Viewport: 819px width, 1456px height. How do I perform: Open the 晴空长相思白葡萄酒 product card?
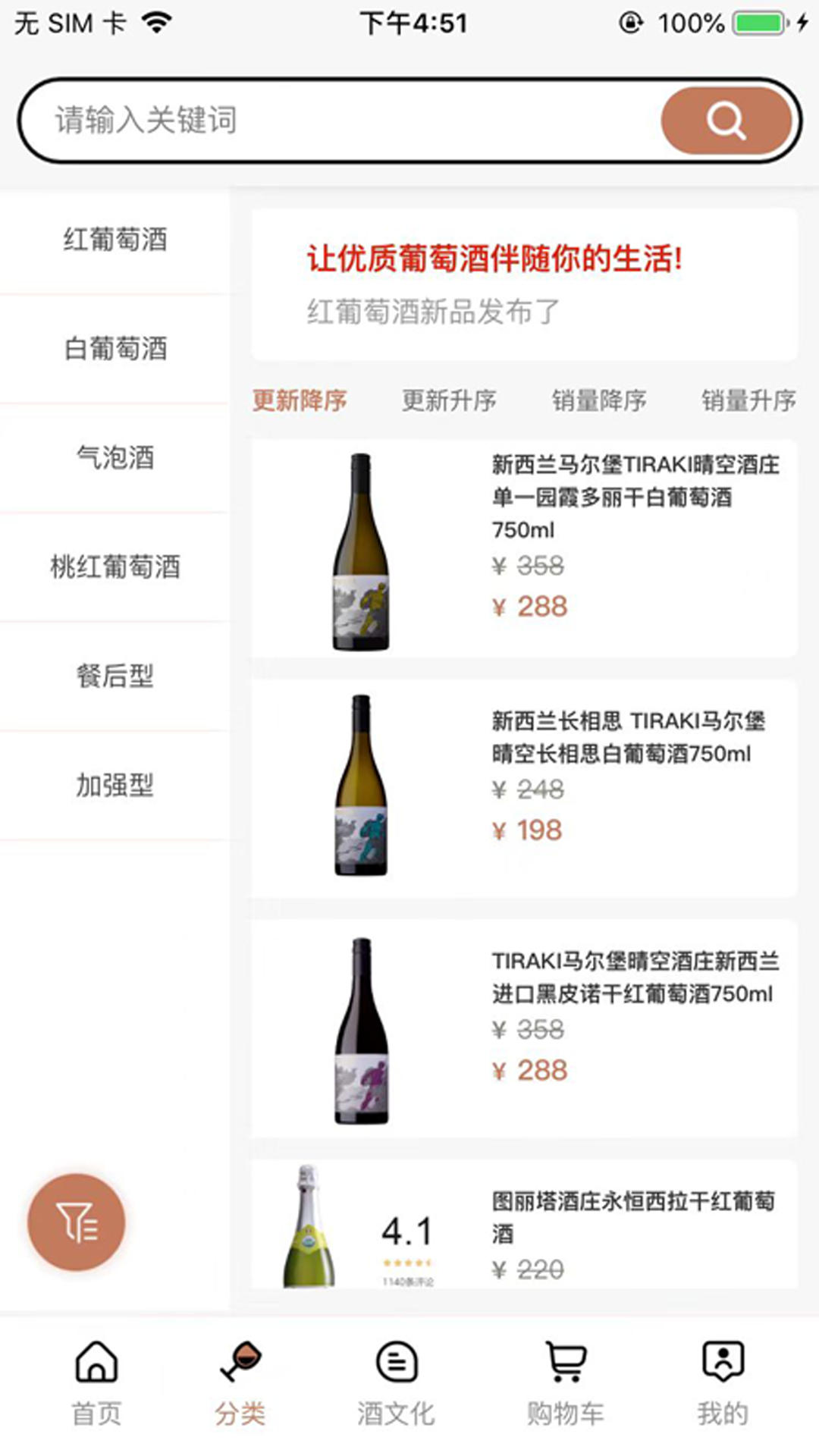tap(523, 789)
